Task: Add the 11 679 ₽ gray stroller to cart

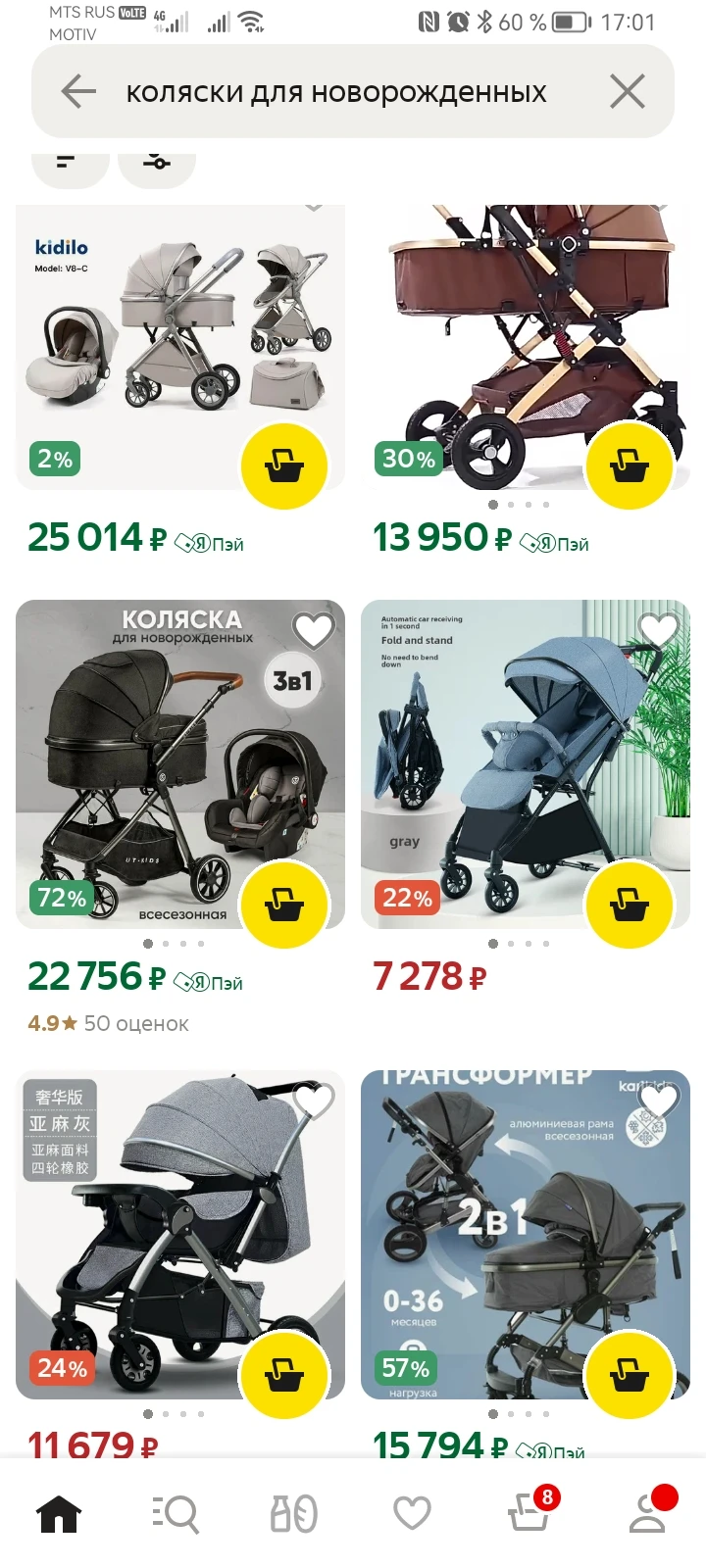Action: (x=284, y=1376)
